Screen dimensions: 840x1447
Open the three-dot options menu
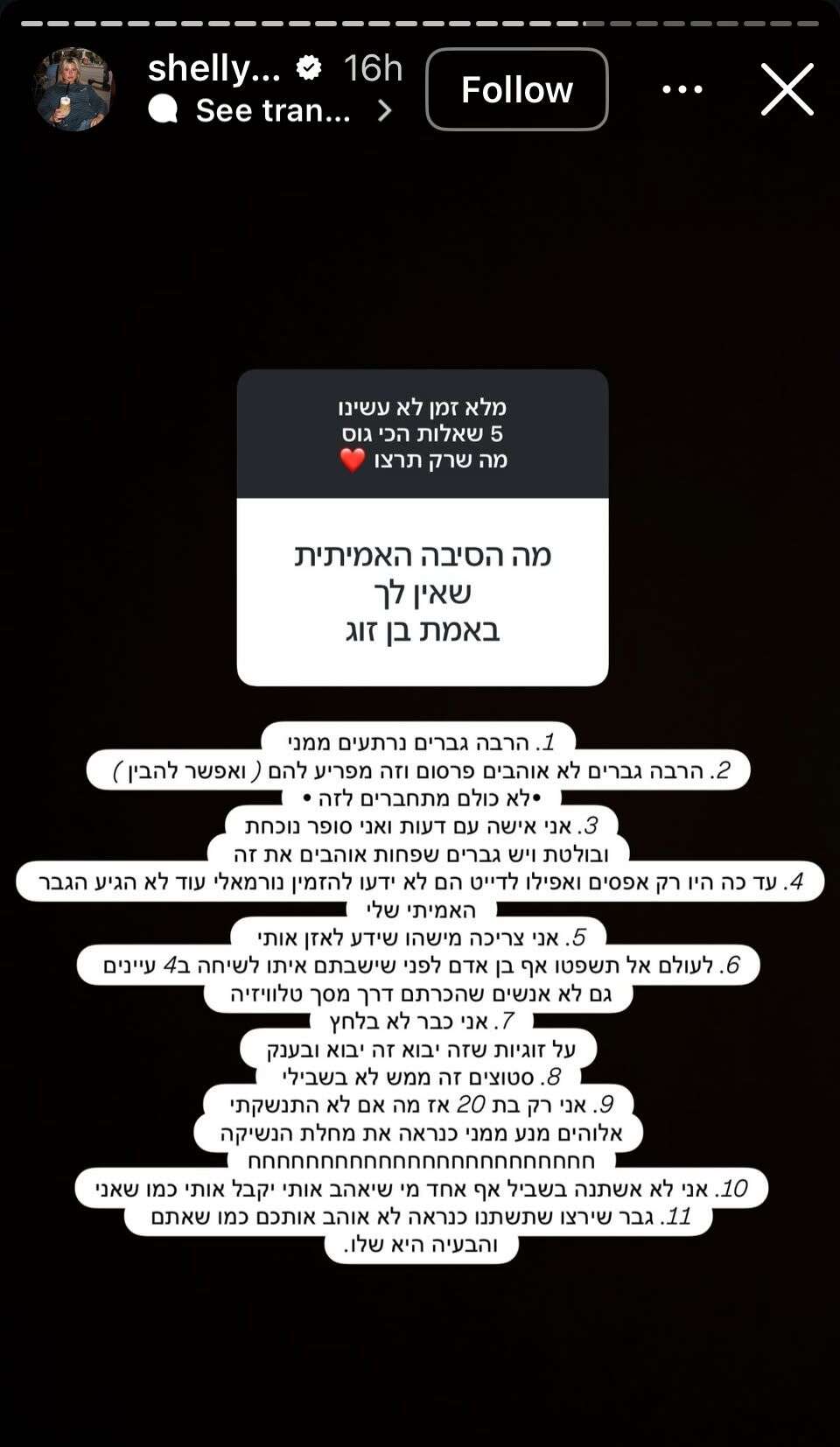(682, 89)
